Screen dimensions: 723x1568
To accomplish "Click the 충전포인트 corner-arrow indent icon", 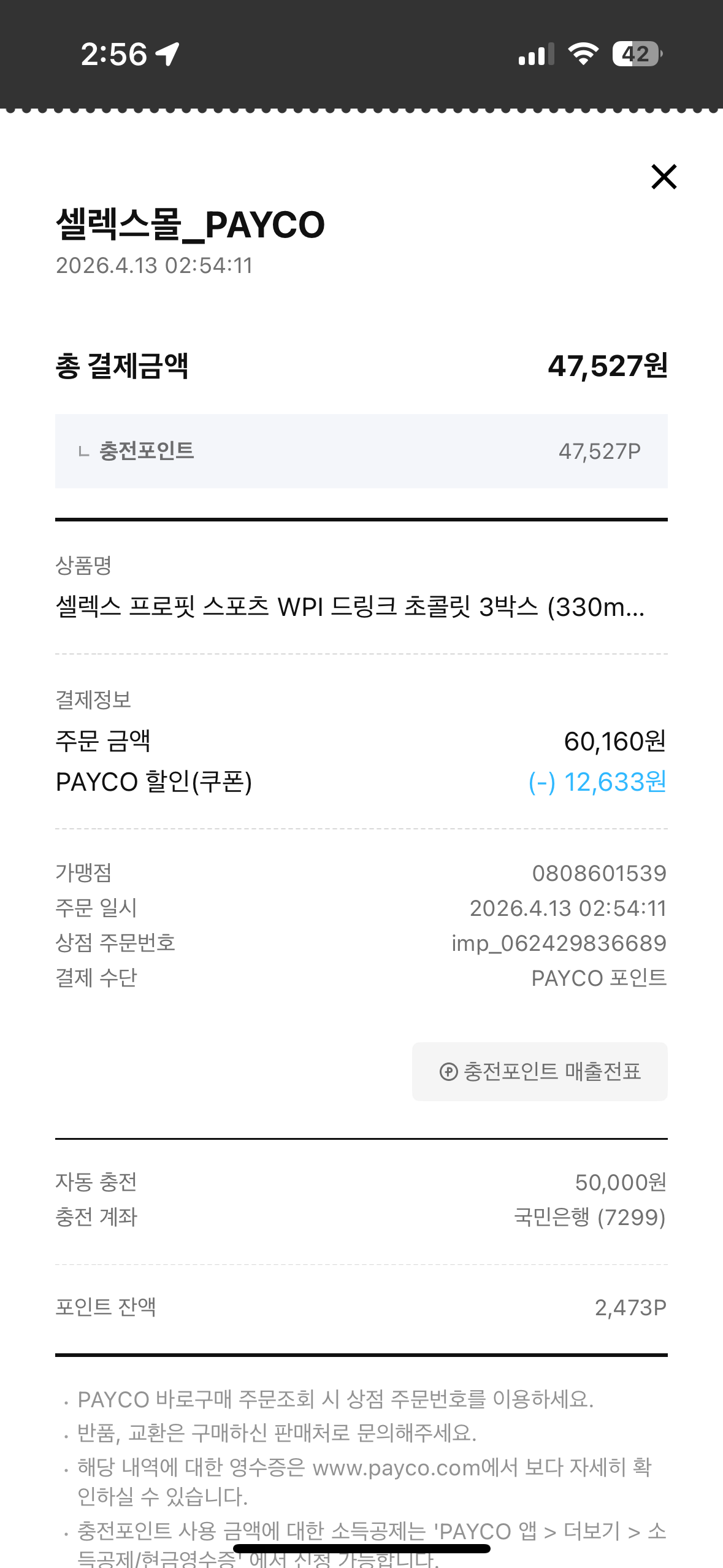I will click(84, 451).
